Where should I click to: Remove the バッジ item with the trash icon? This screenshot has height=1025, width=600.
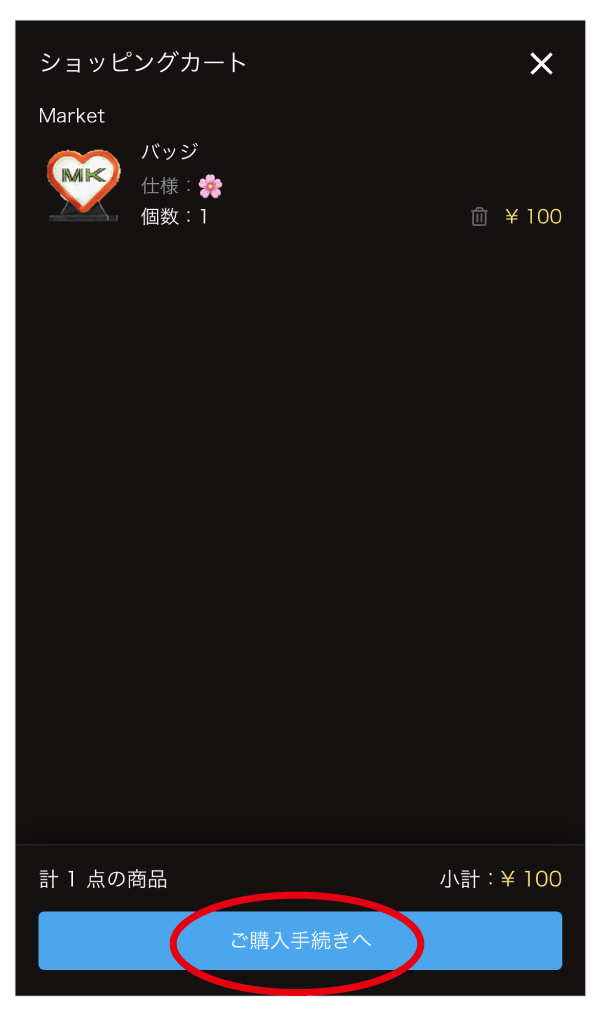(x=479, y=217)
